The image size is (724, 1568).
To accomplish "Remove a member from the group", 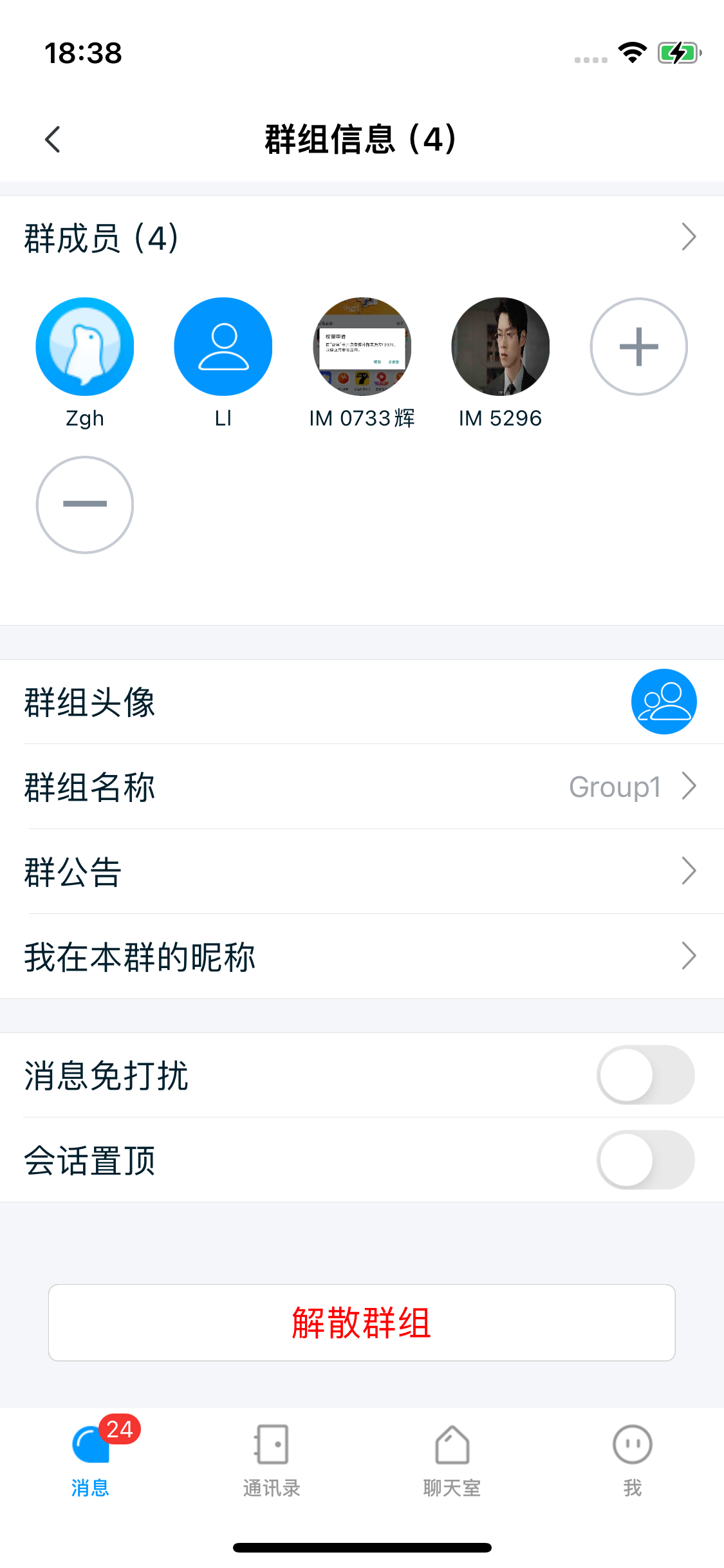I will click(84, 505).
